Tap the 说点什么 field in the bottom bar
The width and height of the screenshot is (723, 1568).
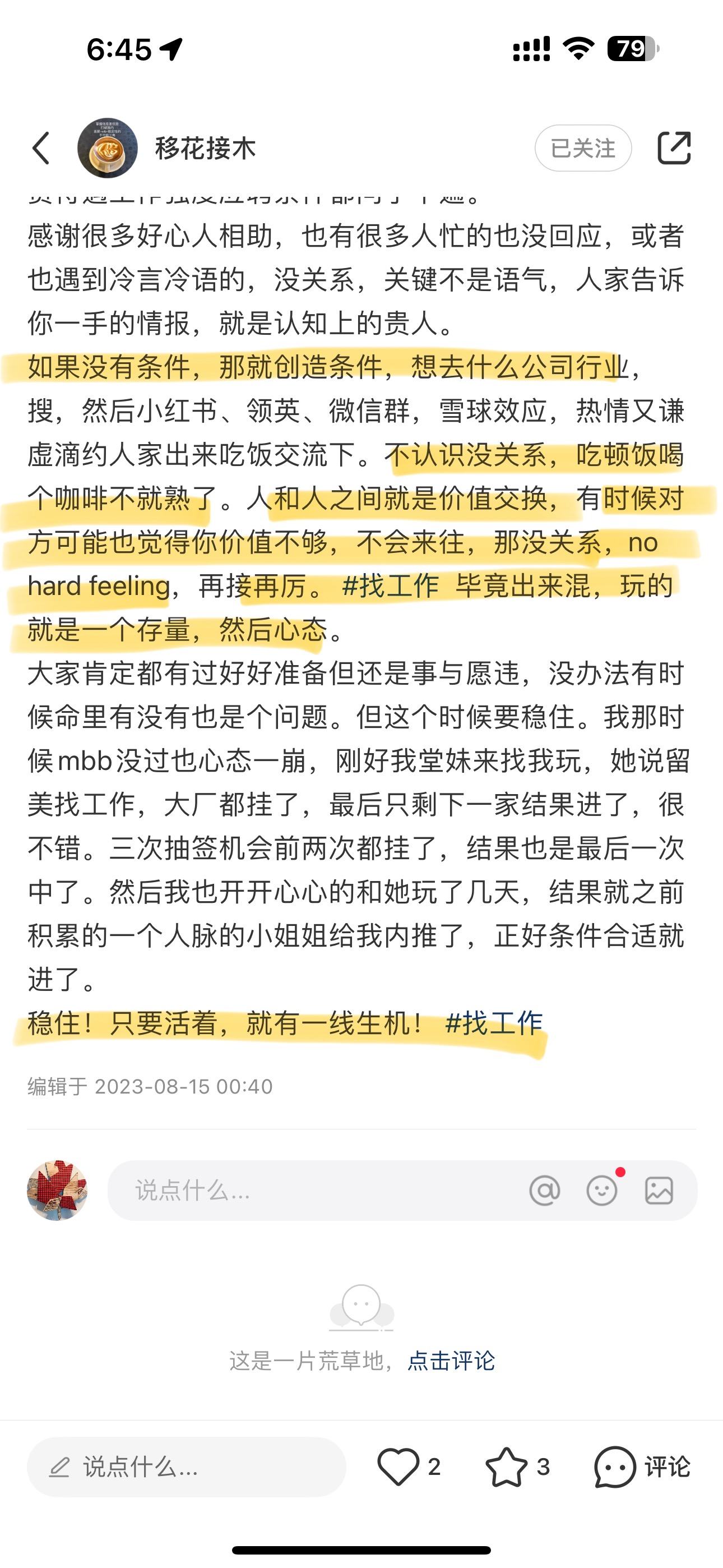(x=186, y=1467)
